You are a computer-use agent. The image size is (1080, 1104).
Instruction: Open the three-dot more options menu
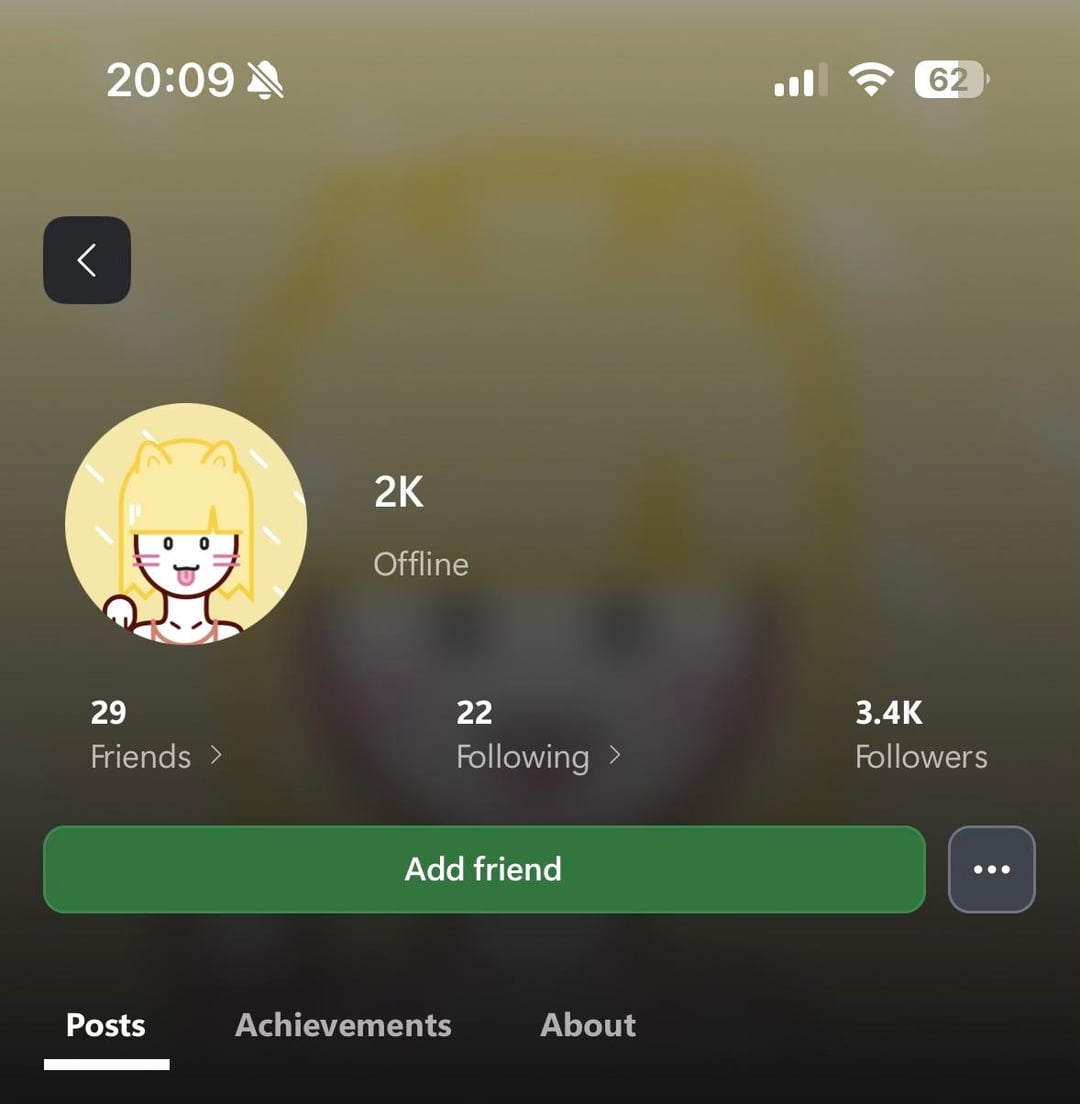pos(991,869)
